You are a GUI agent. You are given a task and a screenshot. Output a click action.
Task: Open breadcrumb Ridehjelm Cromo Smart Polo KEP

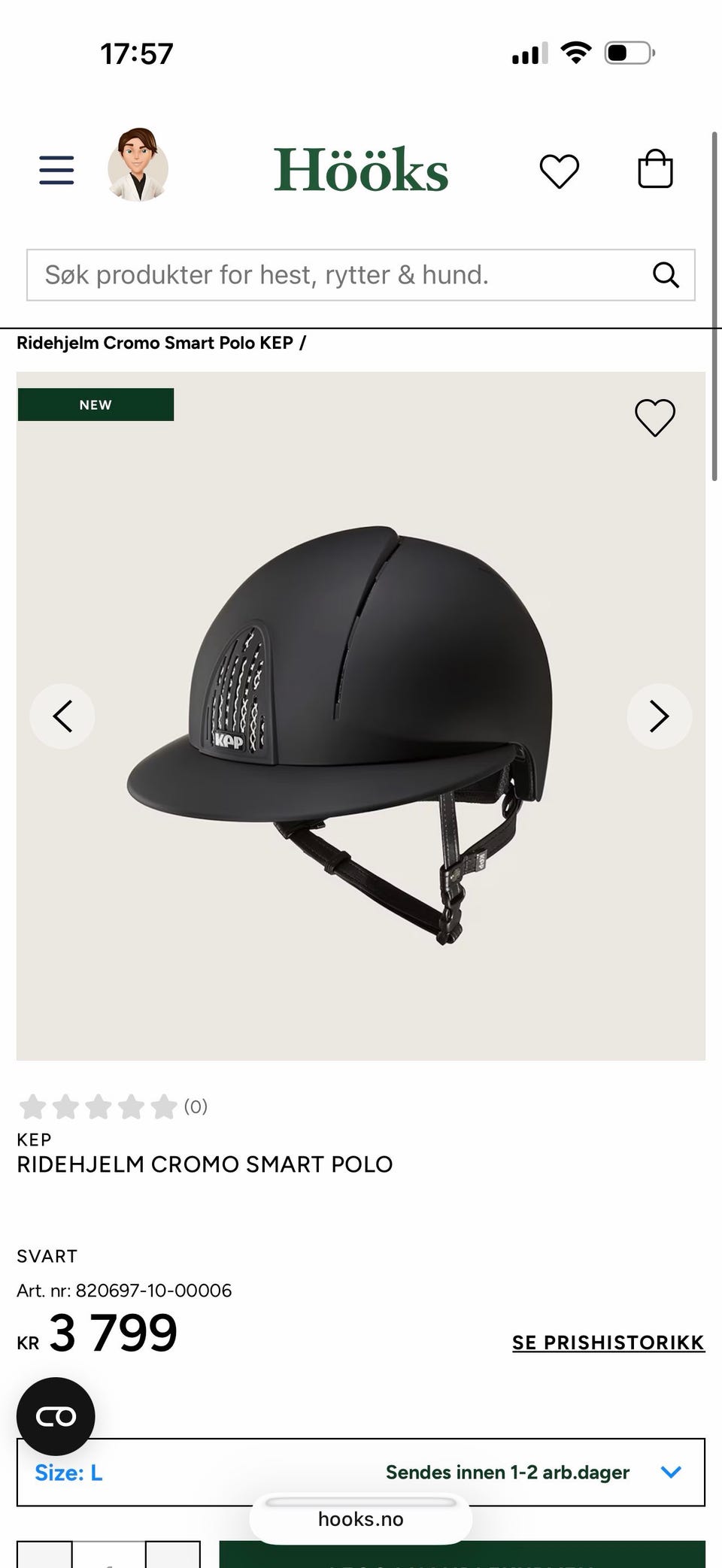(x=155, y=343)
